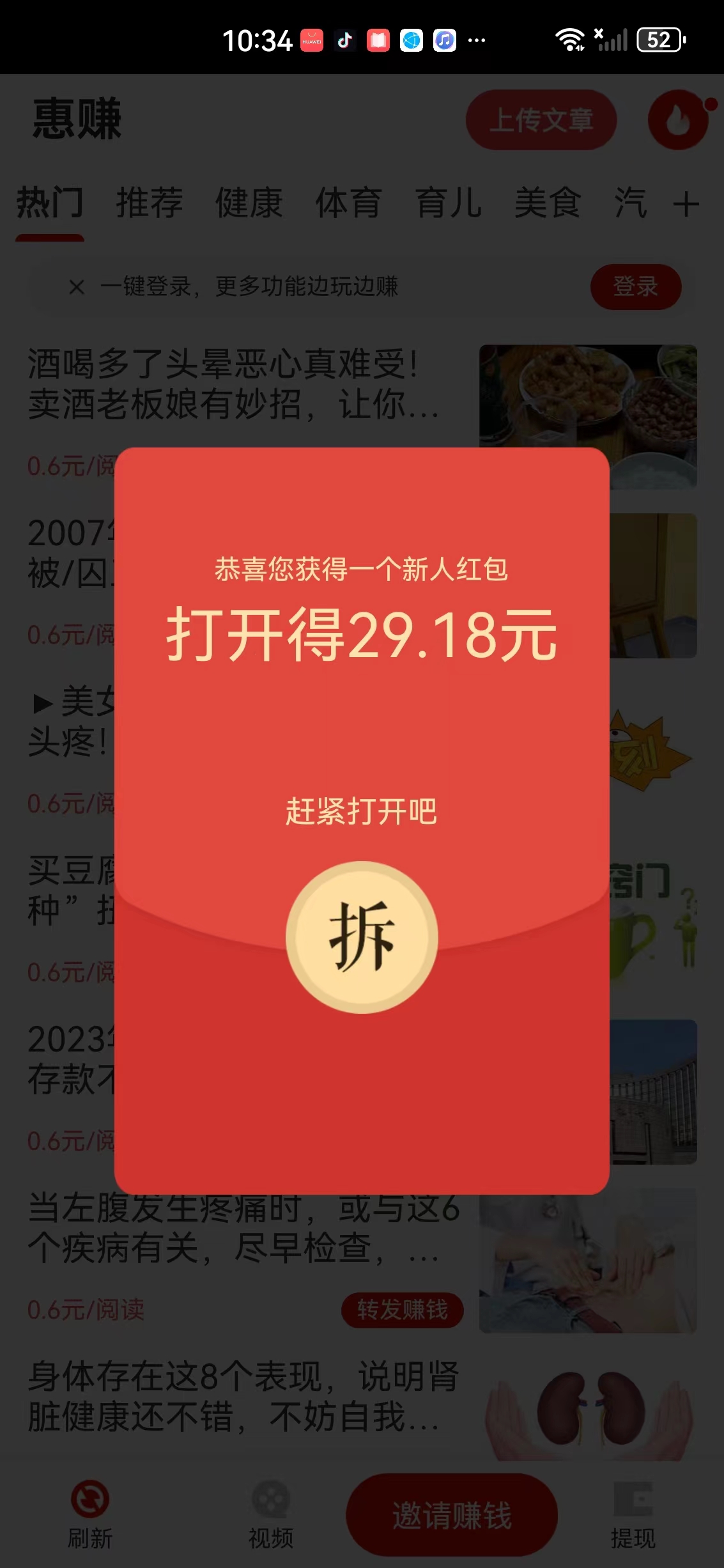Dismiss login banner via the × icon
Image resolution: width=724 pixels, height=1568 pixels.
pos(75,287)
